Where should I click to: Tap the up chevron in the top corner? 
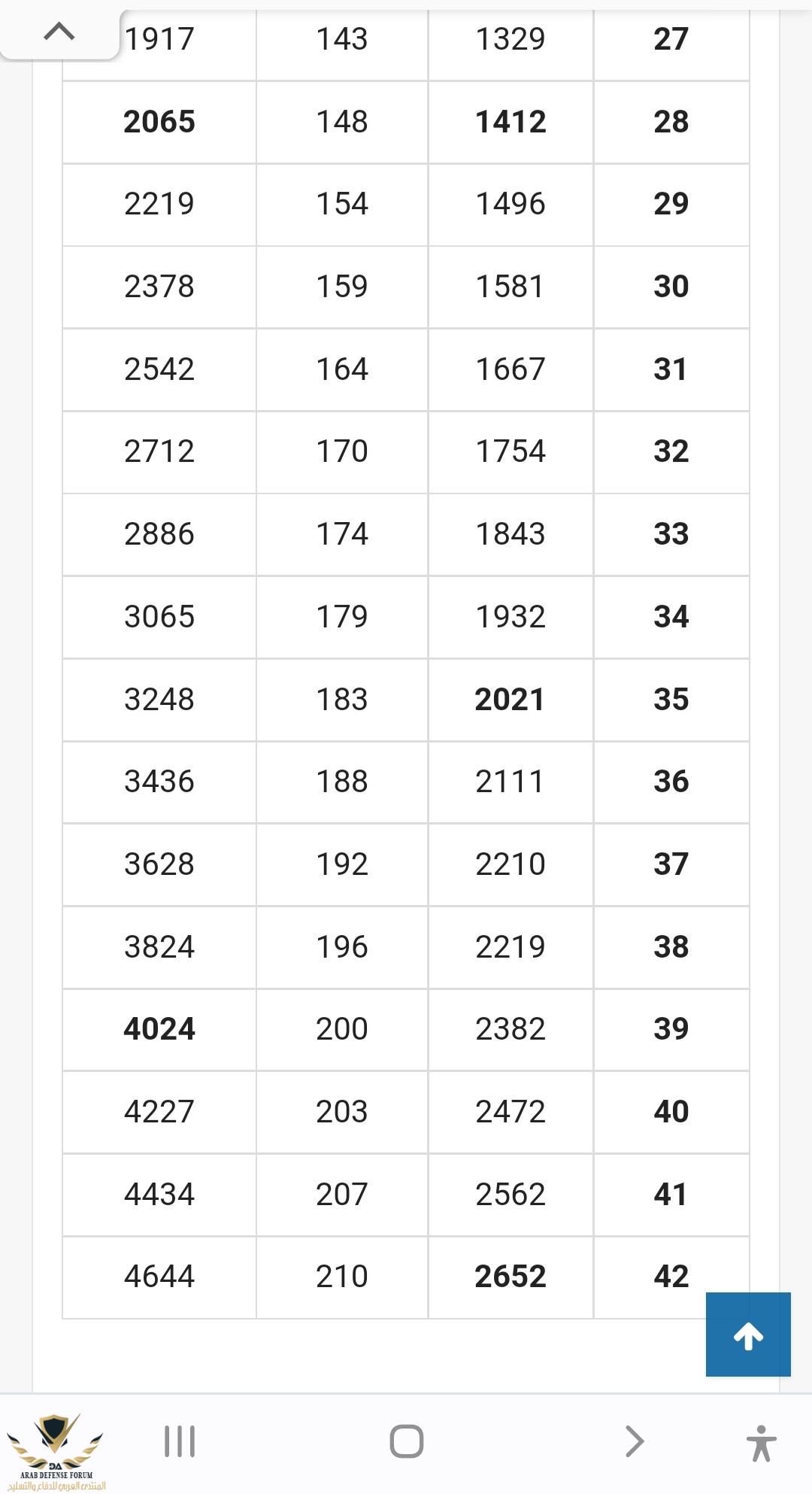59,32
